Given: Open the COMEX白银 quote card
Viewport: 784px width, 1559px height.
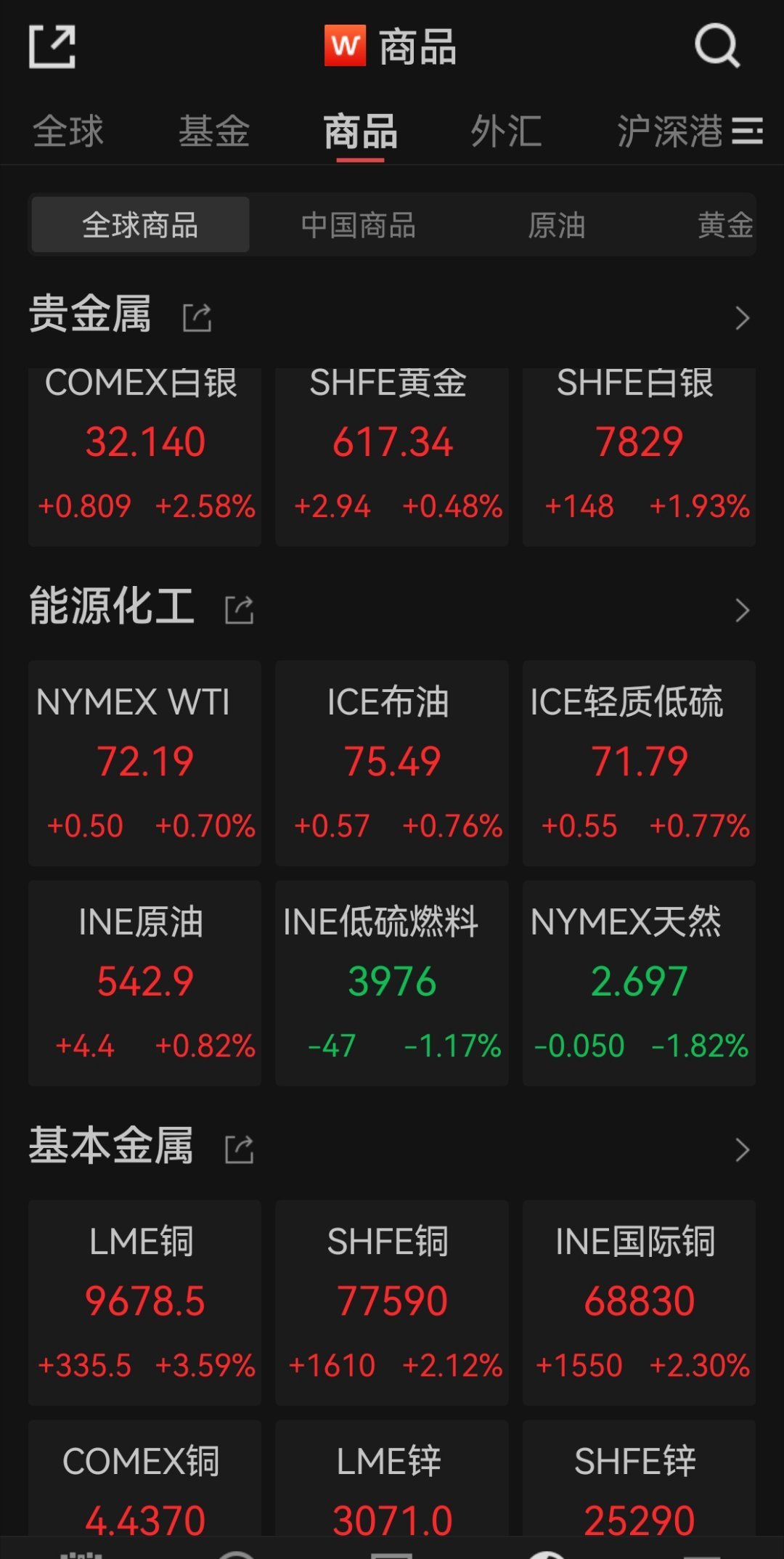Looking at the screenshot, I should tap(144, 457).
